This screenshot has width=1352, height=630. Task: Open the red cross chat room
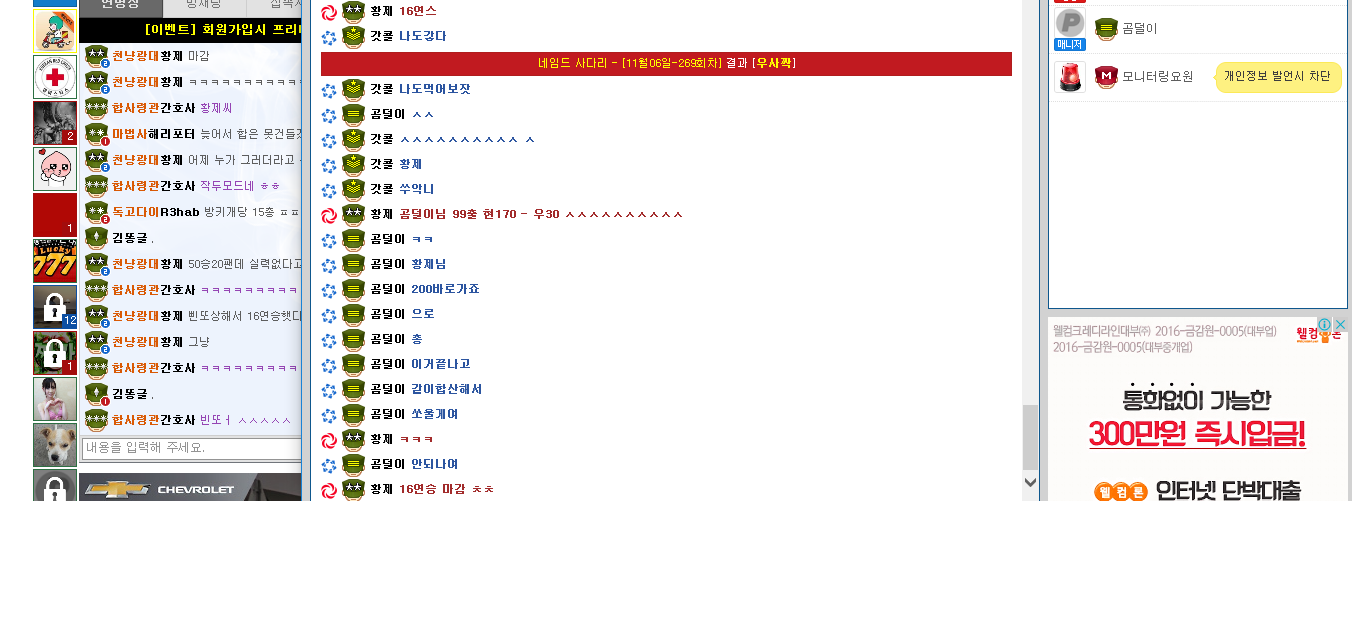(54, 77)
